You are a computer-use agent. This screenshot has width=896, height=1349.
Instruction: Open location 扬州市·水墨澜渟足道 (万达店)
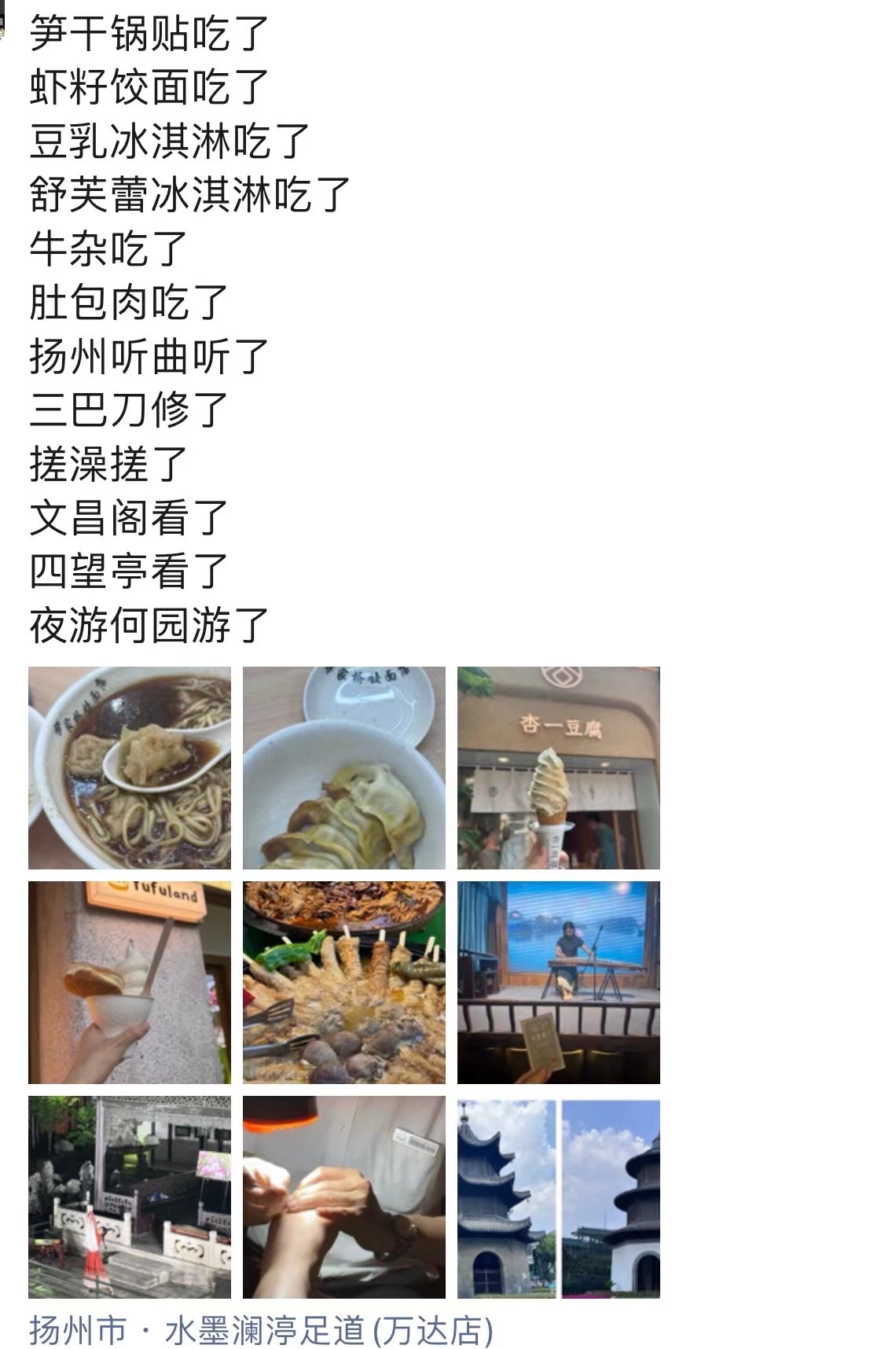coord(261,1331)
